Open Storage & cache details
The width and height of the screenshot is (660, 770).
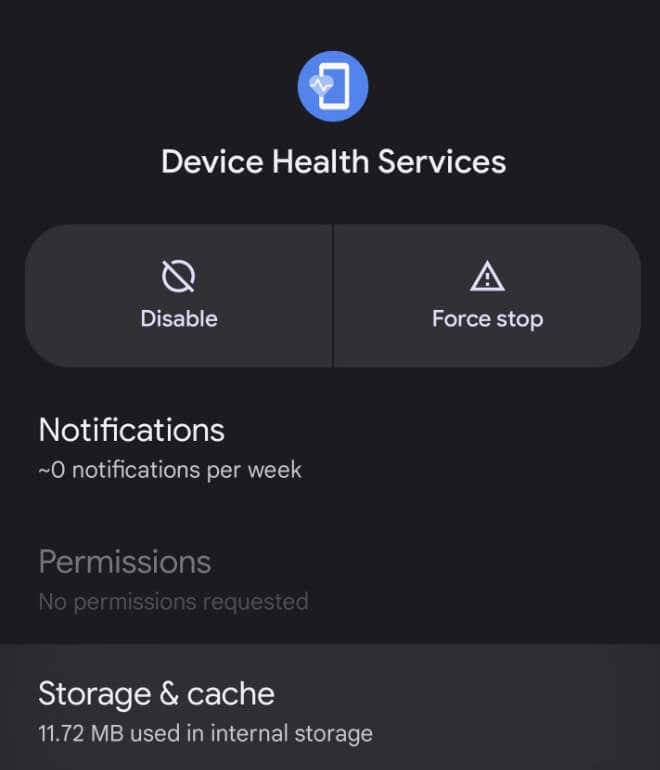[x=205, y=710]
